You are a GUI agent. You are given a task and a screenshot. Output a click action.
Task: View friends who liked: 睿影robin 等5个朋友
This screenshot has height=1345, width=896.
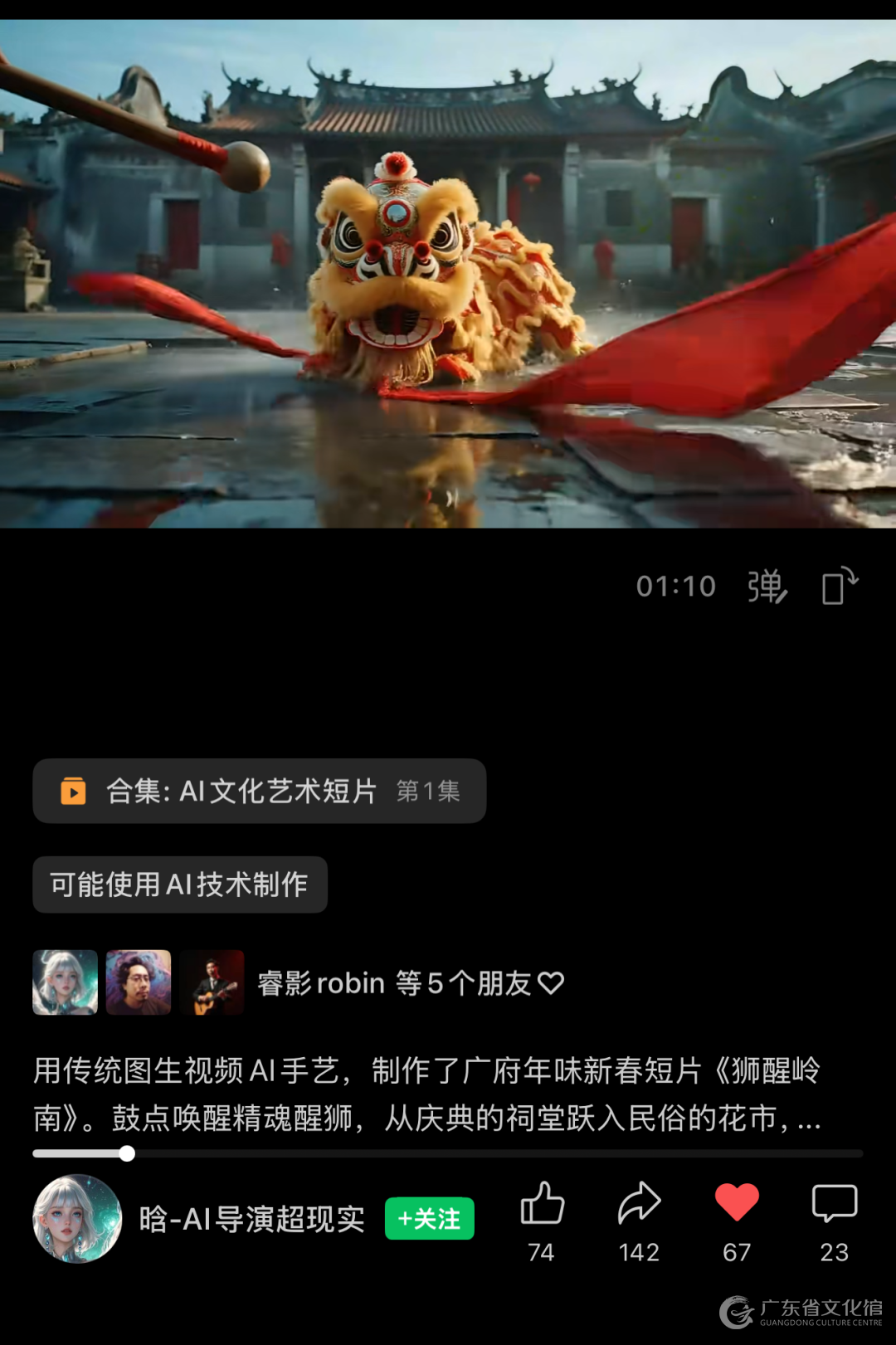pyautogui.click(x=411, y=983)
